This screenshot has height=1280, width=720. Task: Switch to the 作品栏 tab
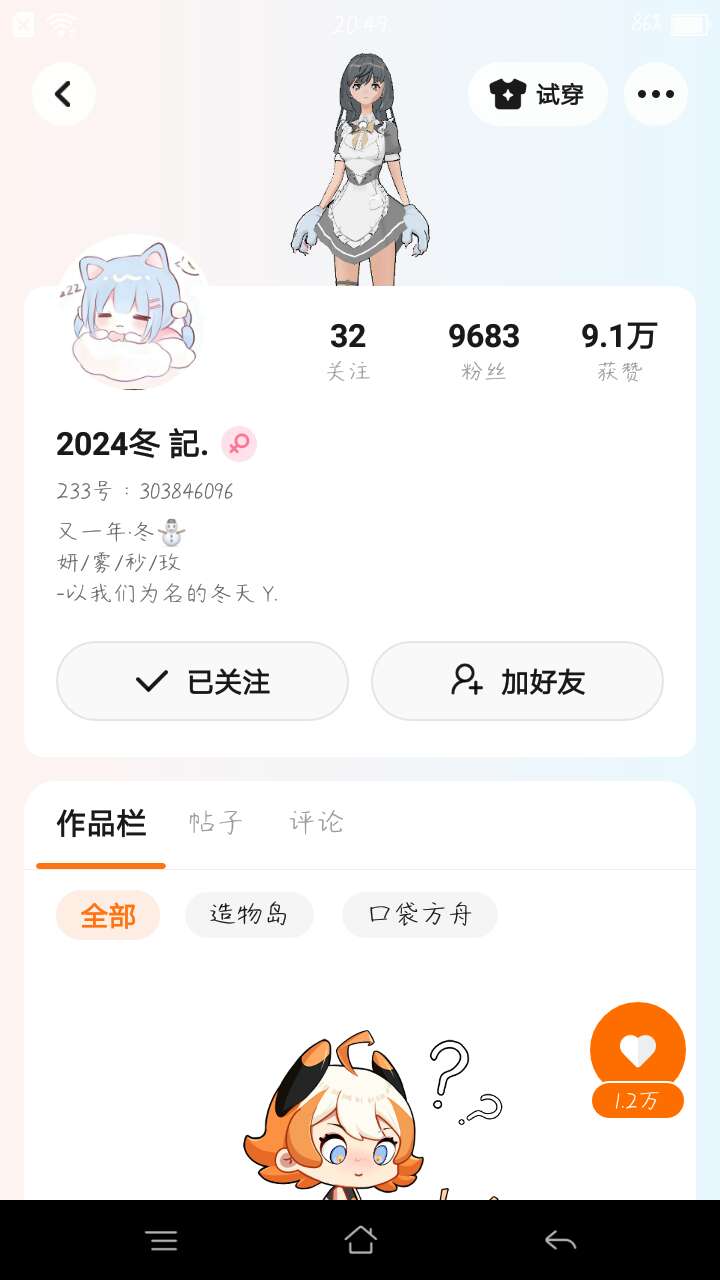[x=101, y=823]
